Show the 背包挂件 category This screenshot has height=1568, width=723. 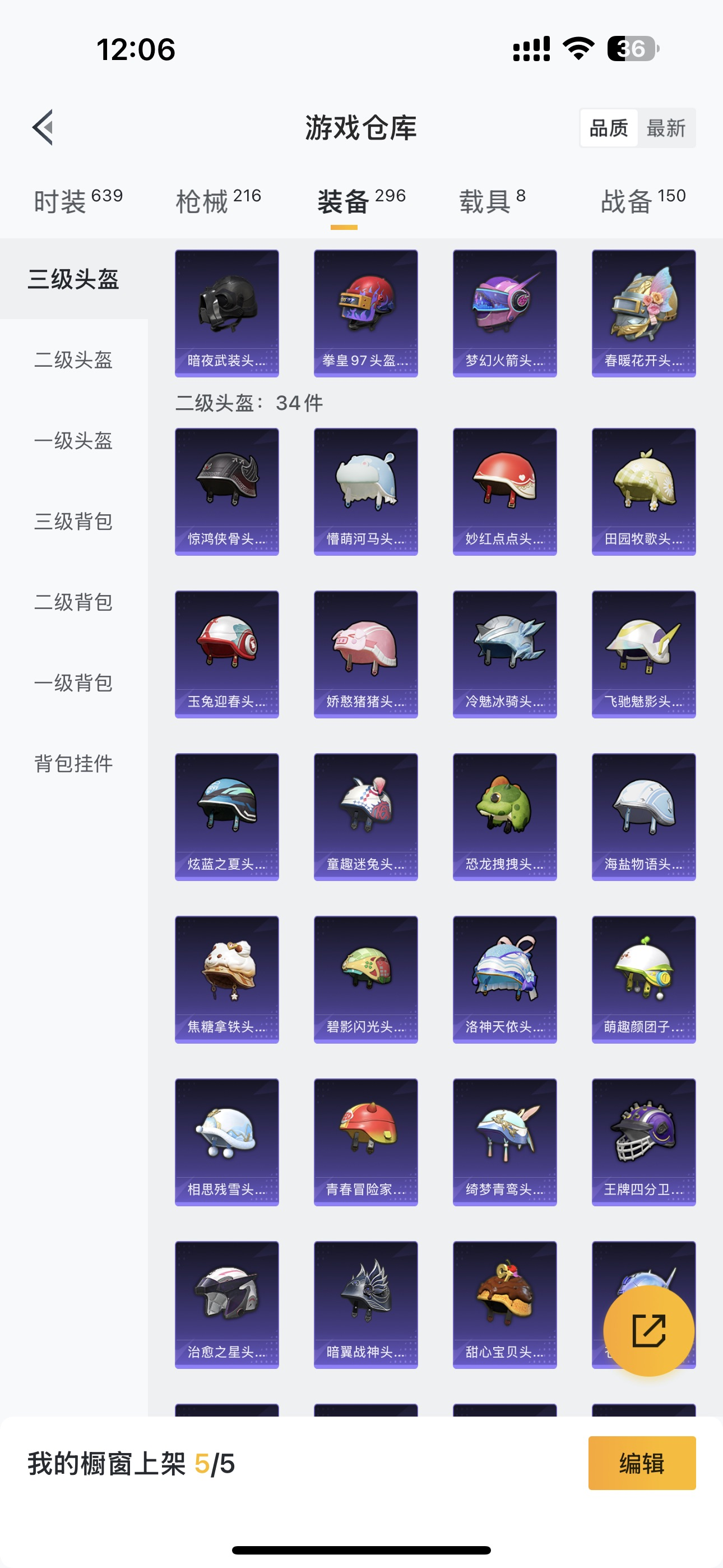coord(73,763)
